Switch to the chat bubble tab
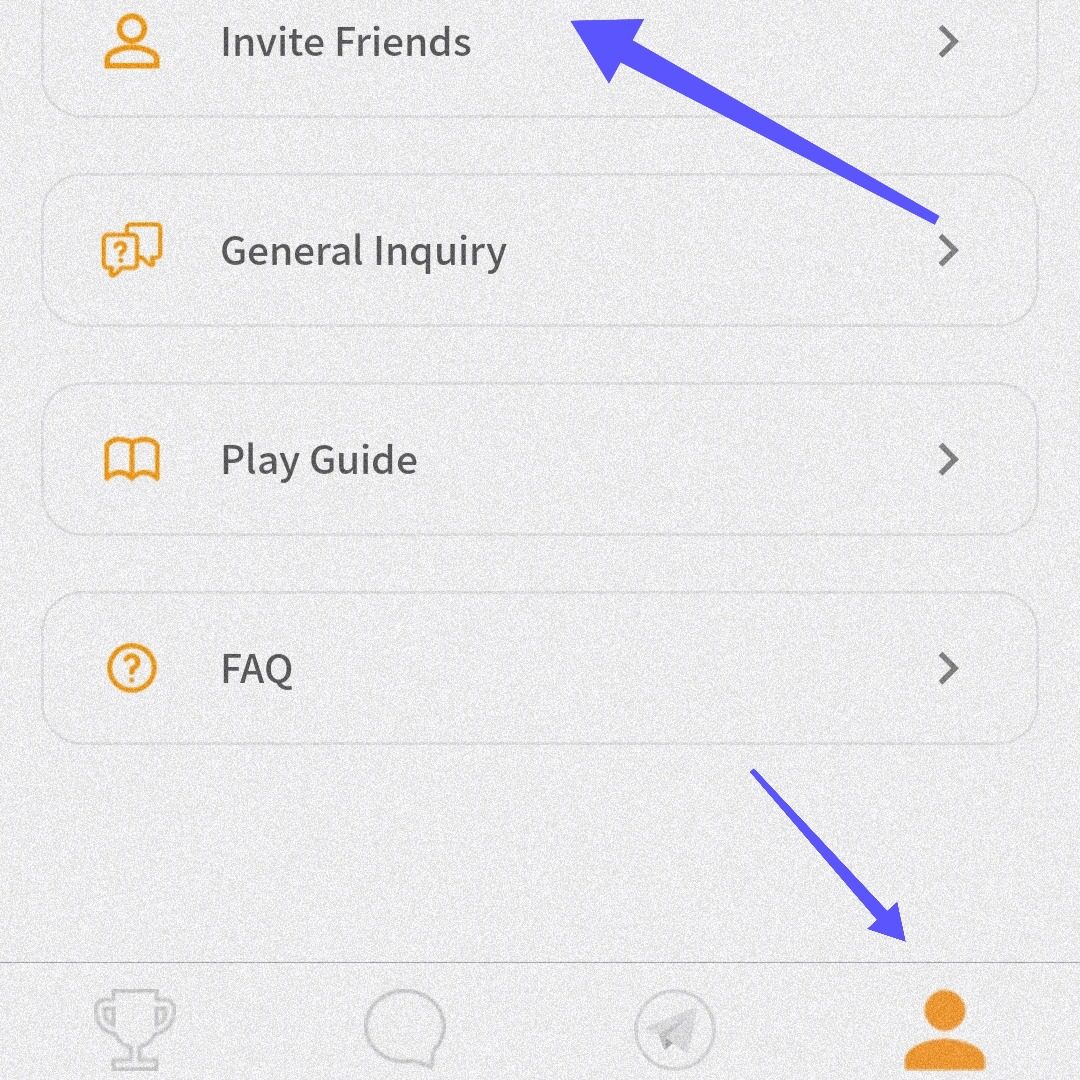The image size is (1080, 1080). (404, 1028)
